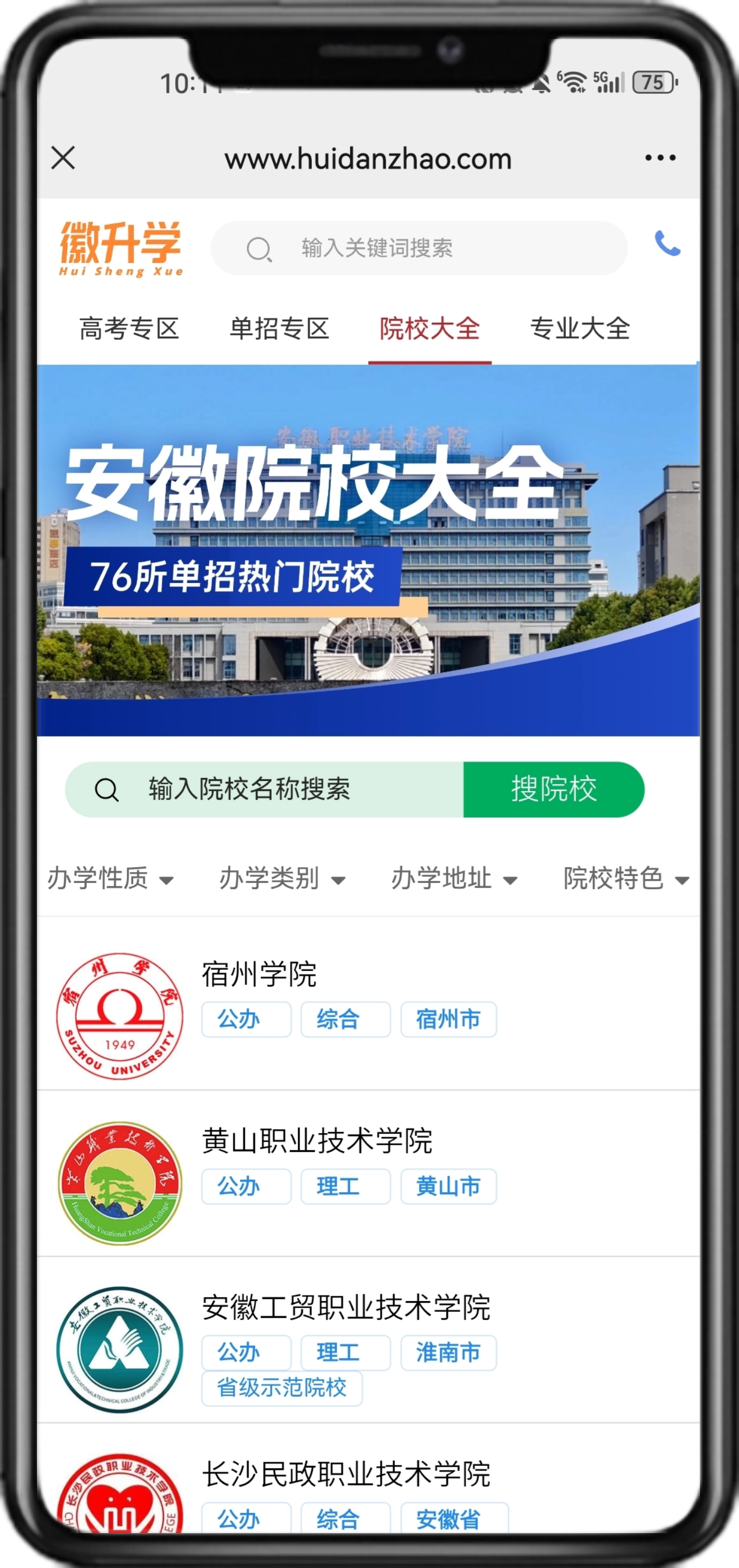Expand the 办学类别 filter
This screenshot has height=1568, width=739.
pyautogui.click(x=283, y=878)
